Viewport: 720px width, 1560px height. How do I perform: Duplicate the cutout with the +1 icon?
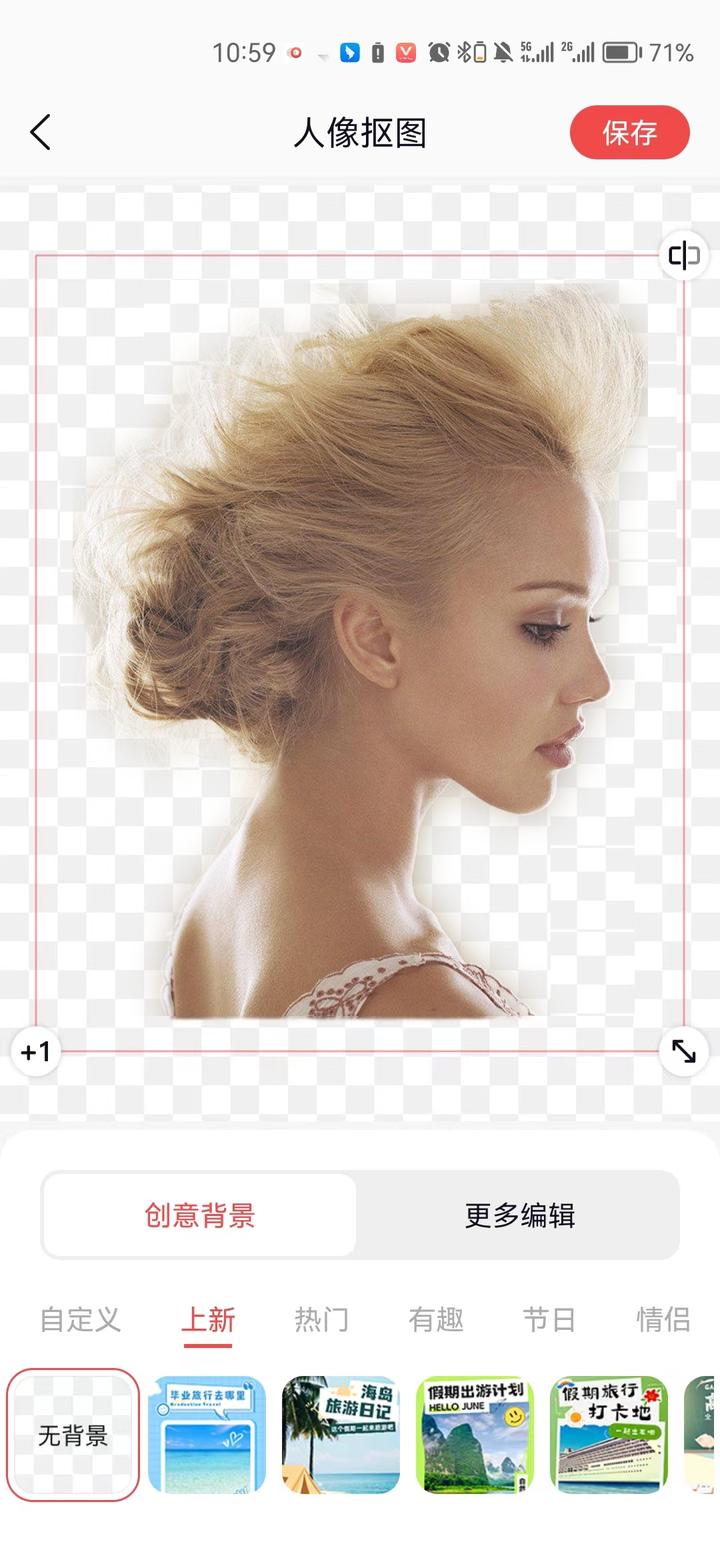point(36,1052)
